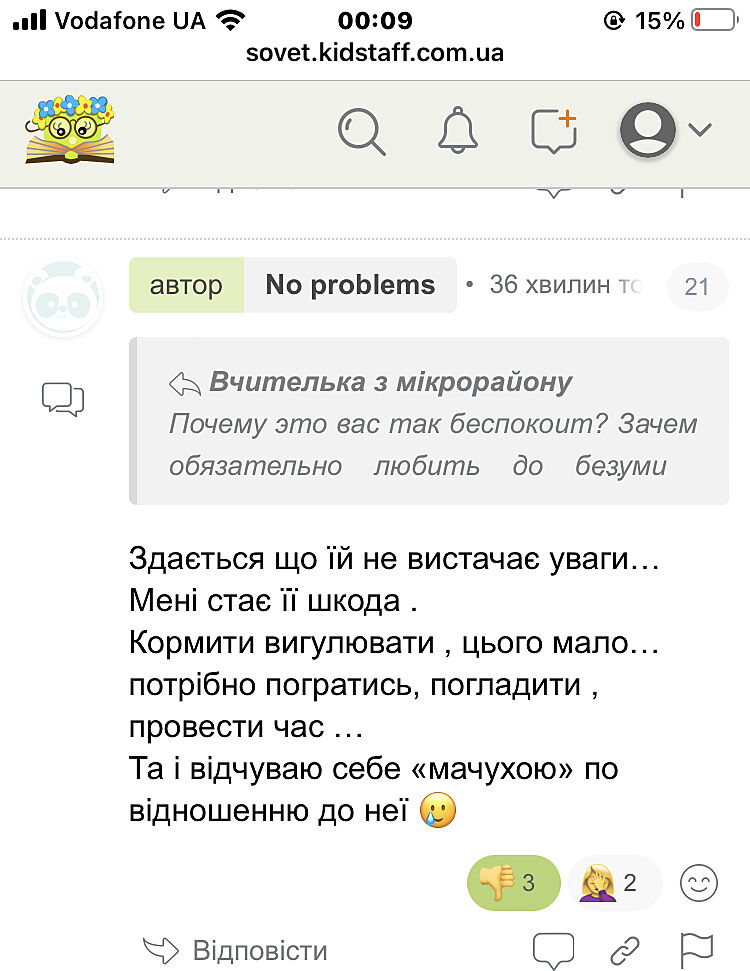Copy the comment link via chain icon
Image resolution: width=750 pixels, height=971 pixels.
point(625,949)
